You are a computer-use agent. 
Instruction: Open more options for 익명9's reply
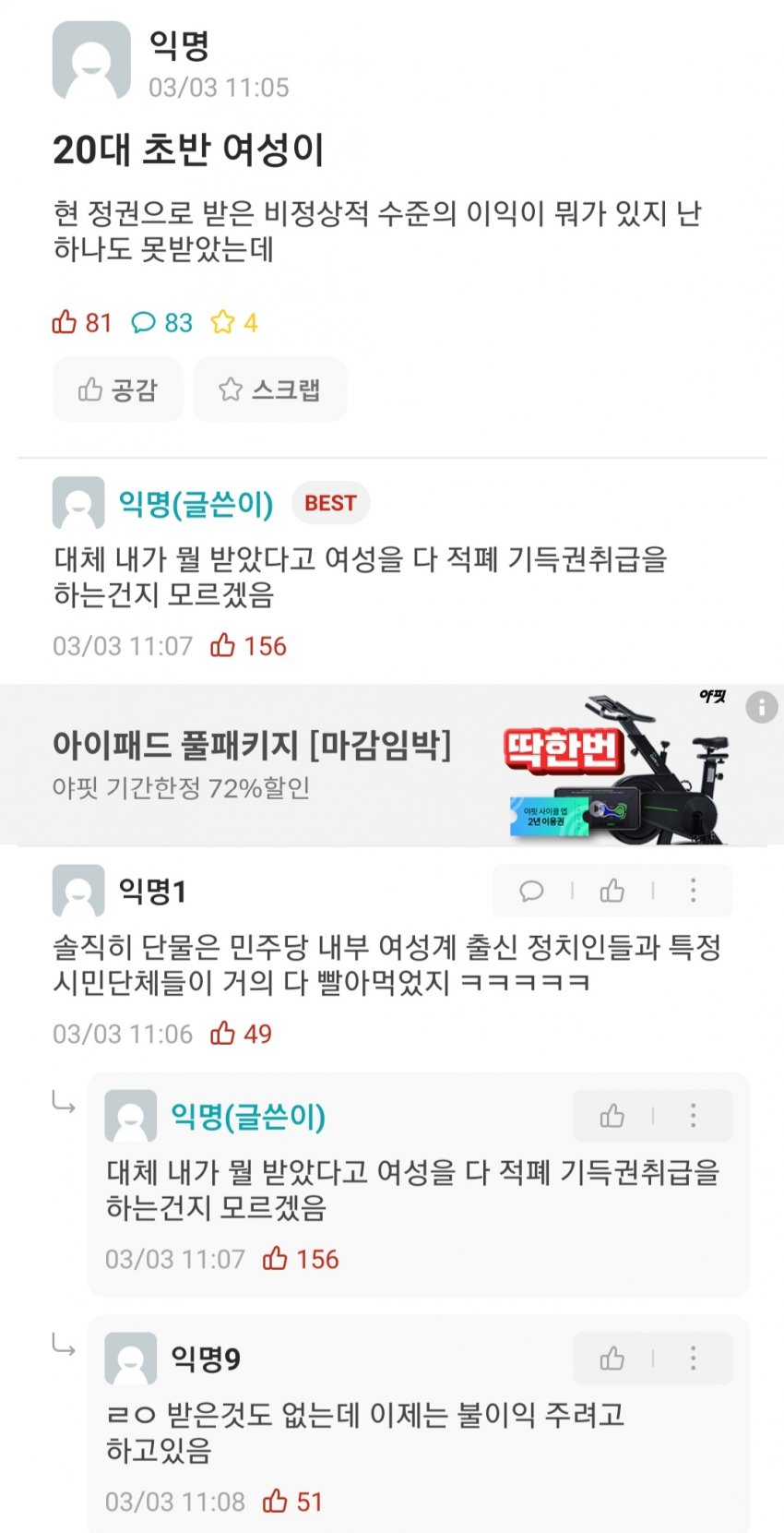[x=693, y=1359]
